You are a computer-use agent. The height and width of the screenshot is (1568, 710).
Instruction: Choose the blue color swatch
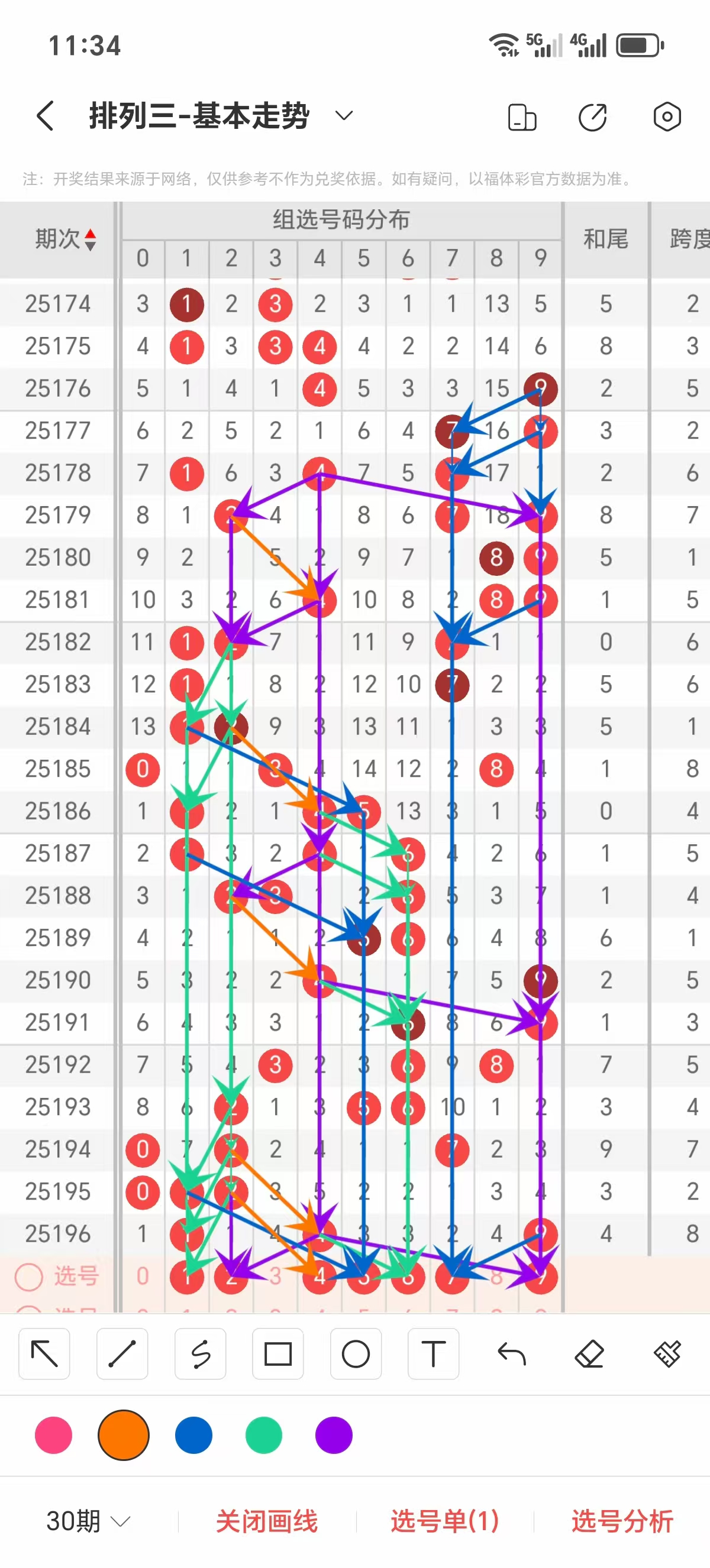pos(193,1435)
